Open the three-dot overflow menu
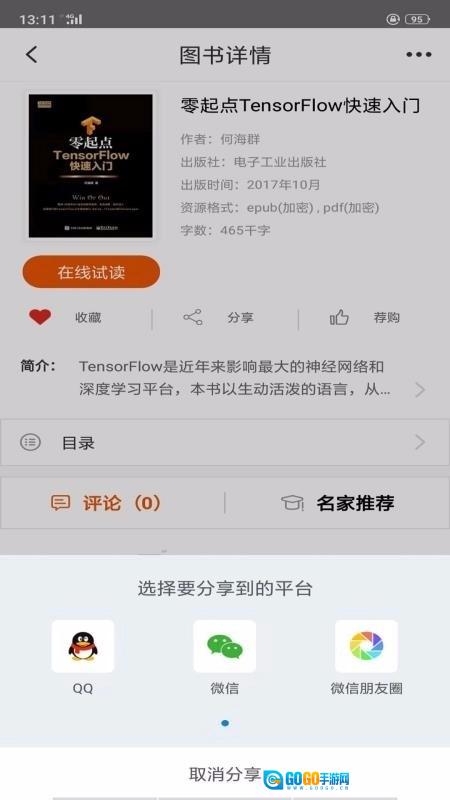 (x=419, y=55)
